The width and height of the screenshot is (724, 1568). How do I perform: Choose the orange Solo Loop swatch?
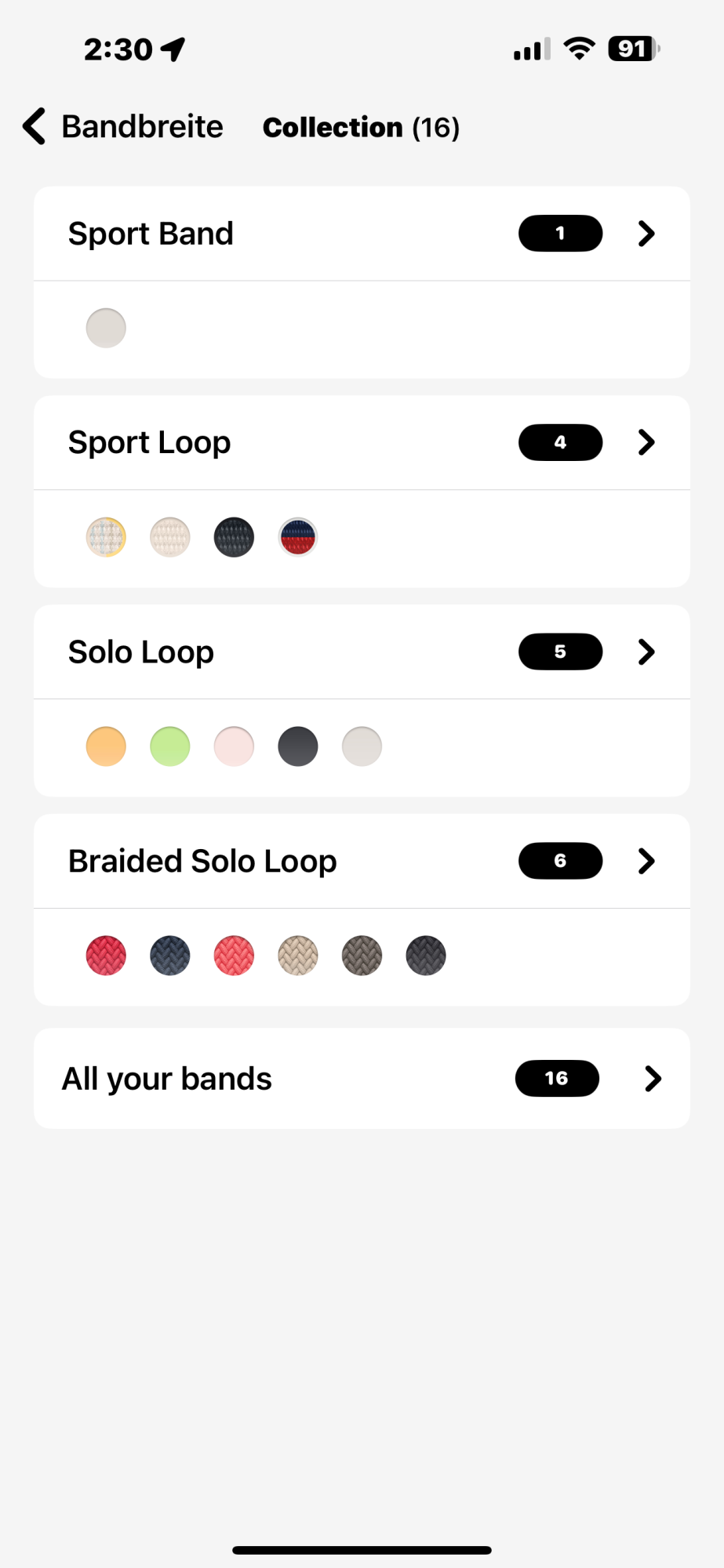click(106, 746)
